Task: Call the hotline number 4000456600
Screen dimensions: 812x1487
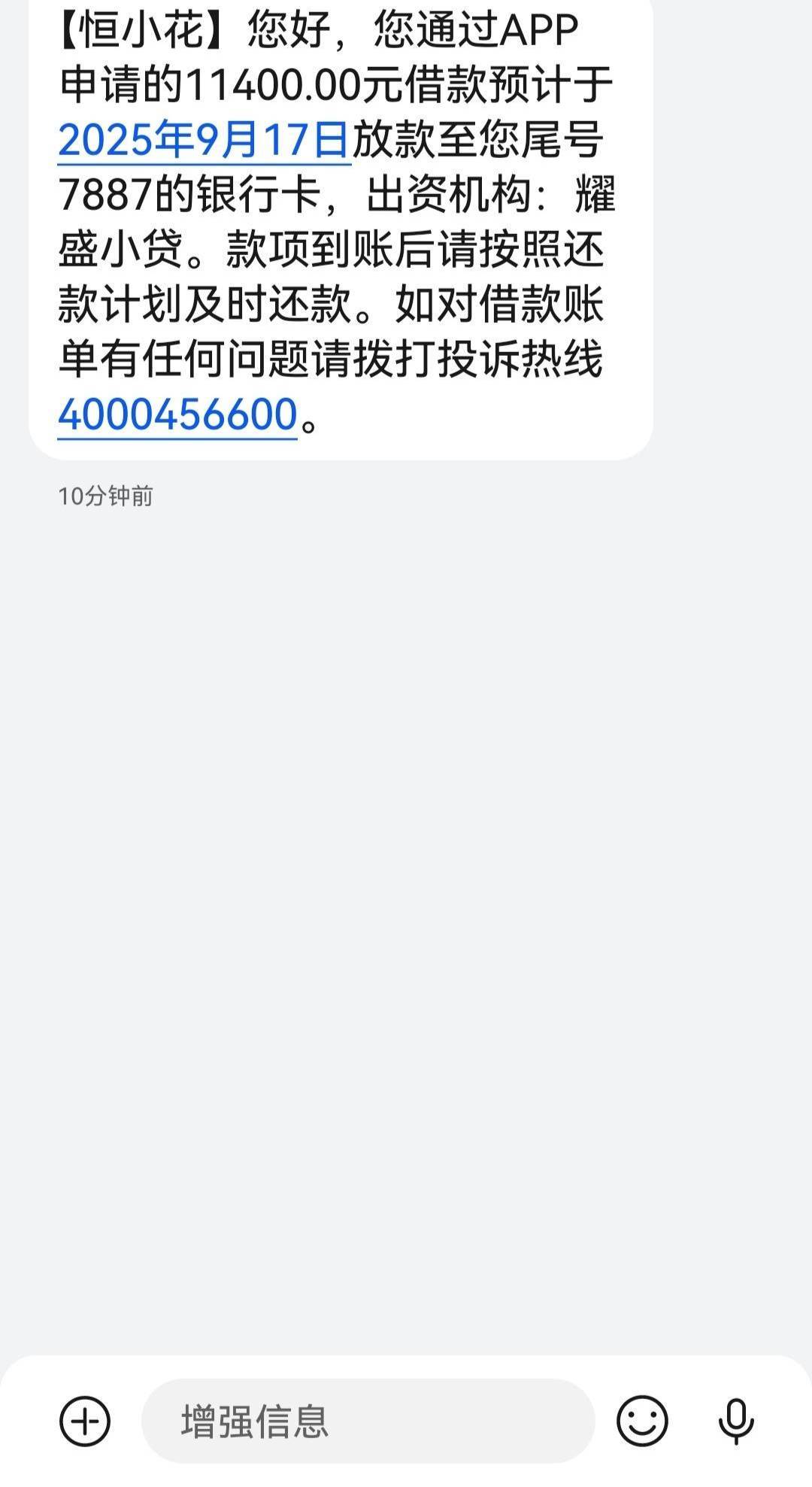Action: (x=177, y=414)
